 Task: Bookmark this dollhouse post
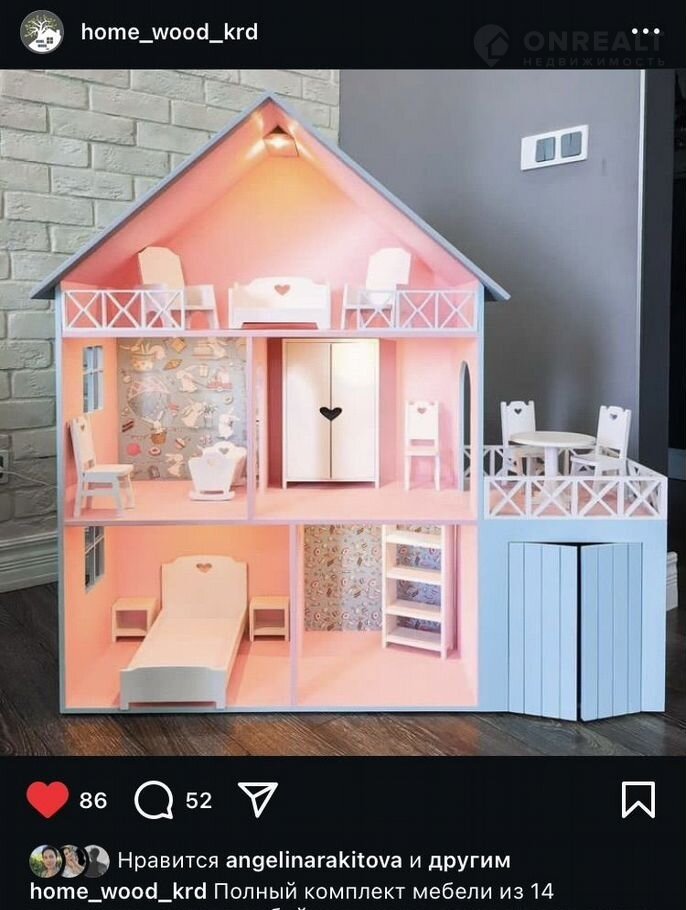pos(638,799)
